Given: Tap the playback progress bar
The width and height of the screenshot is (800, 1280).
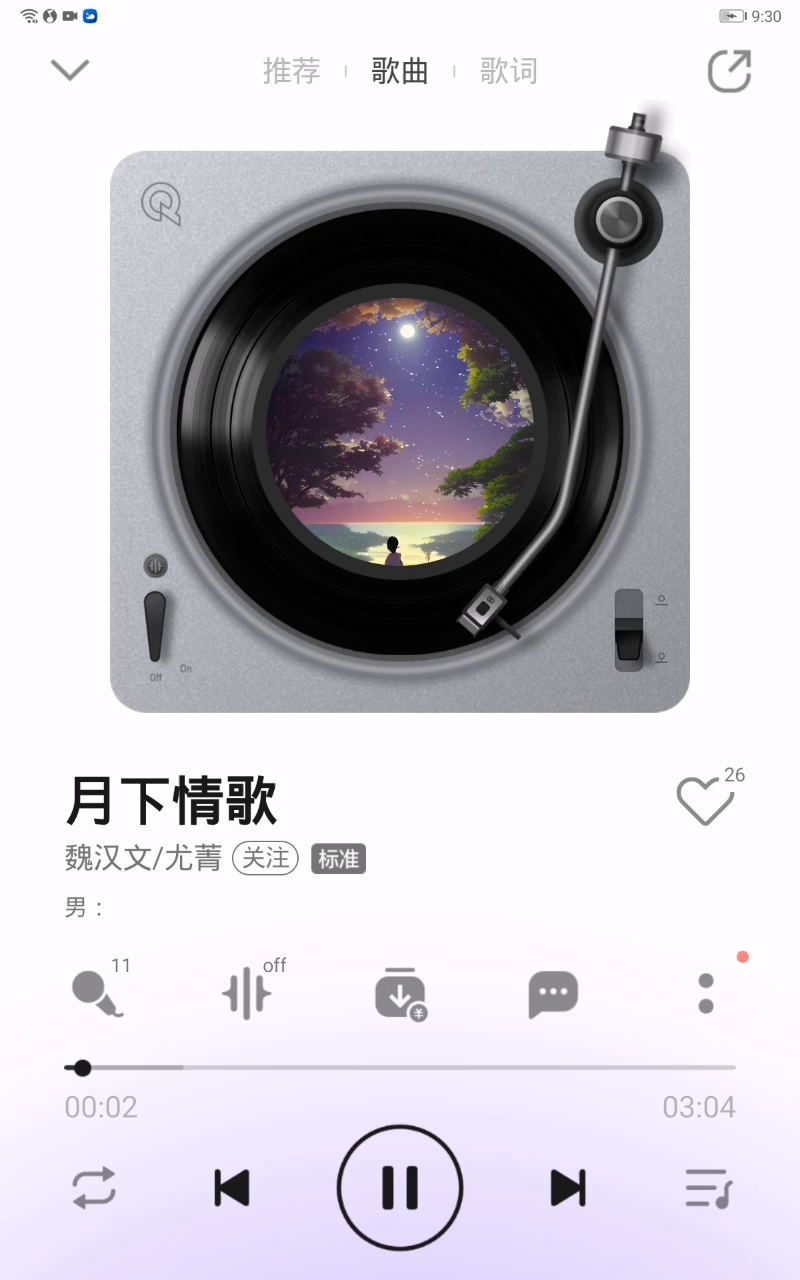Looking at the screenshot, I should (x=400, y=1068).
